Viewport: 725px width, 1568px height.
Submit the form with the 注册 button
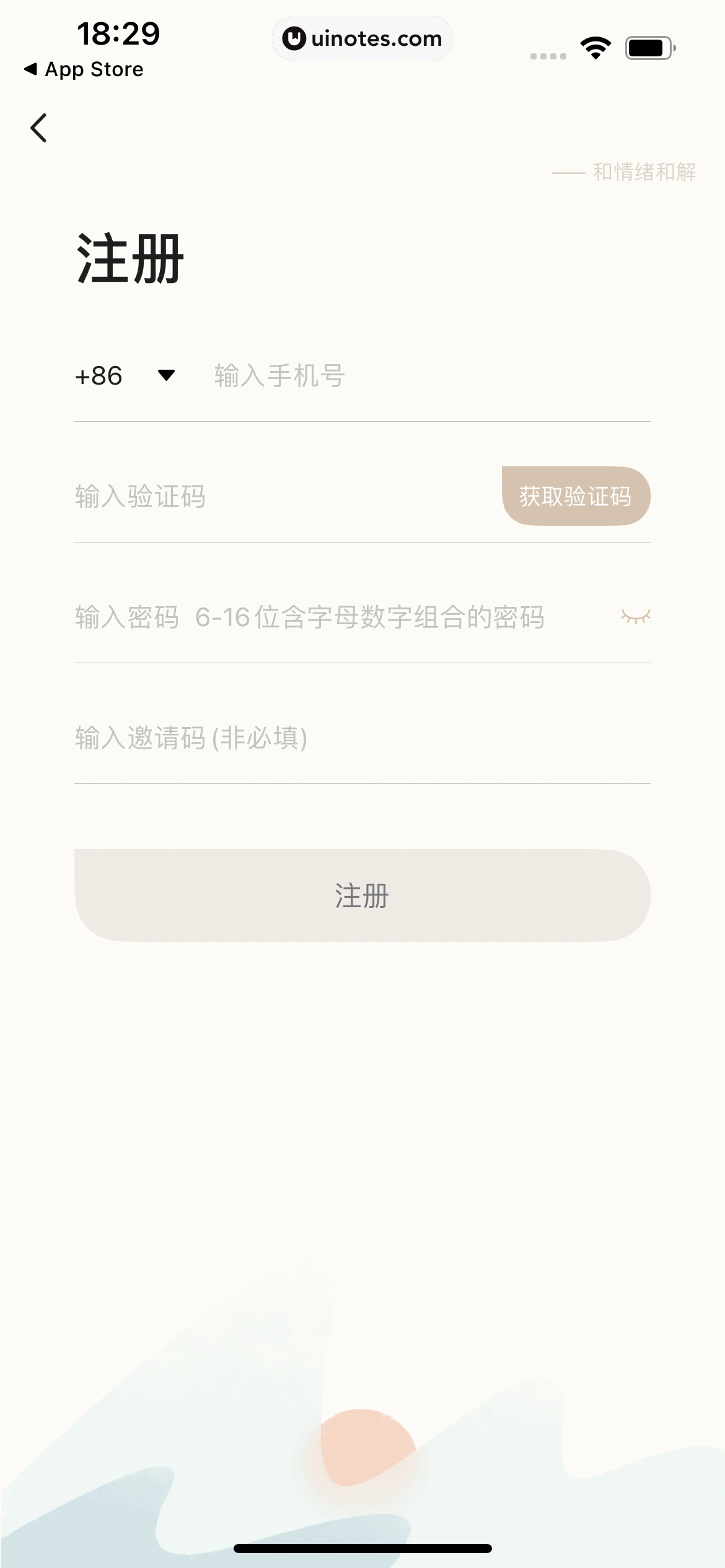click(x=362, y=895)
